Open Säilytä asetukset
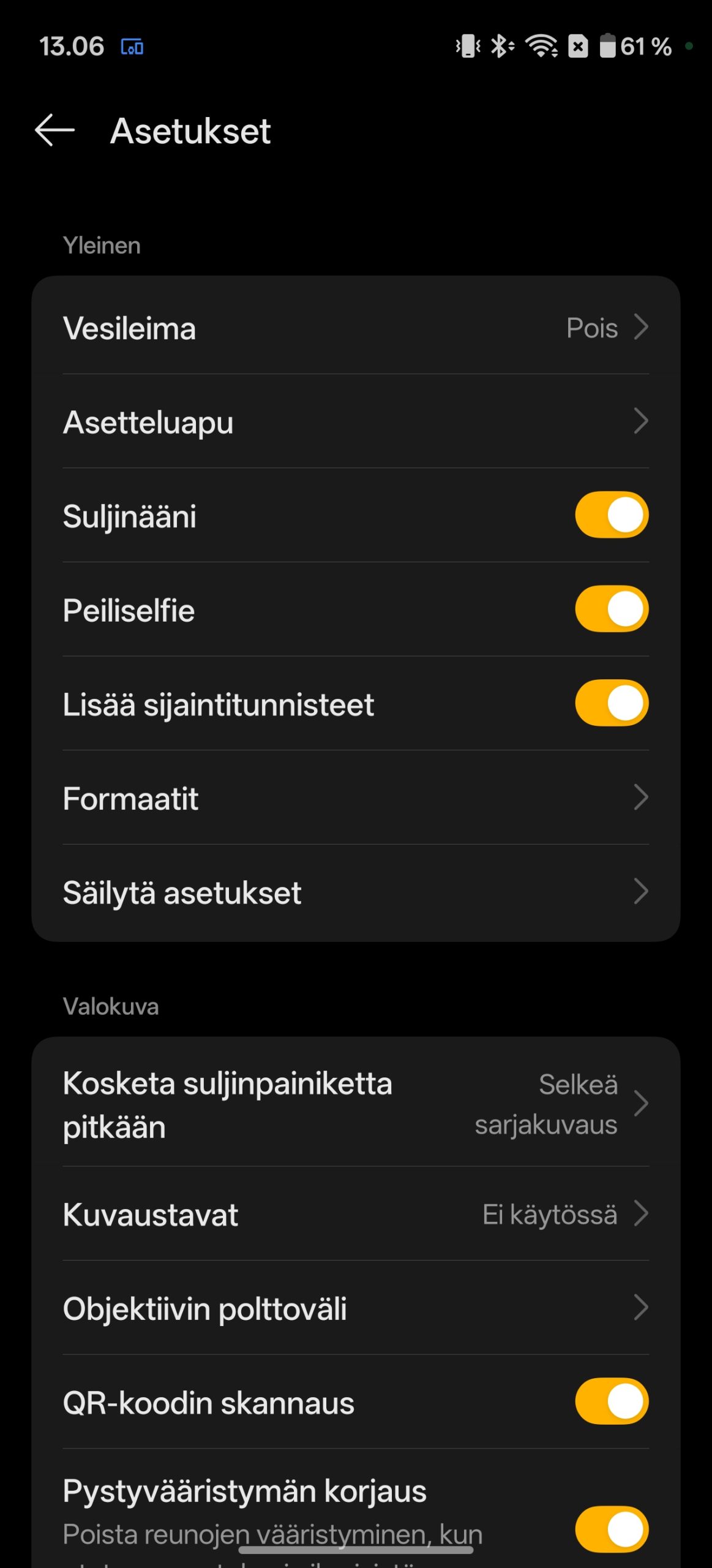Image resolution: width=712 pixels, height=1568 pixels. [x=355, y=892]
